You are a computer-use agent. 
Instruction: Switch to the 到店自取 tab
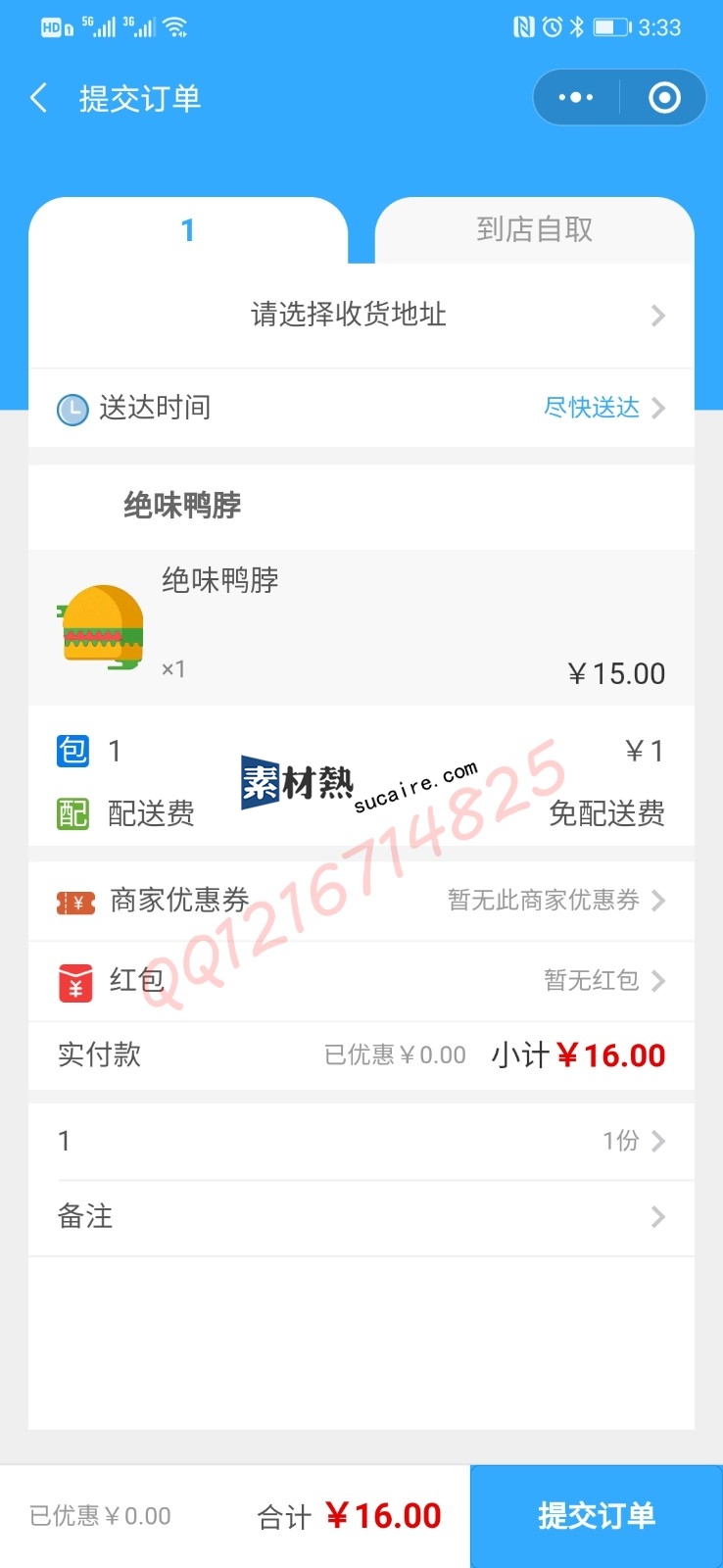[x=534, y=230]
